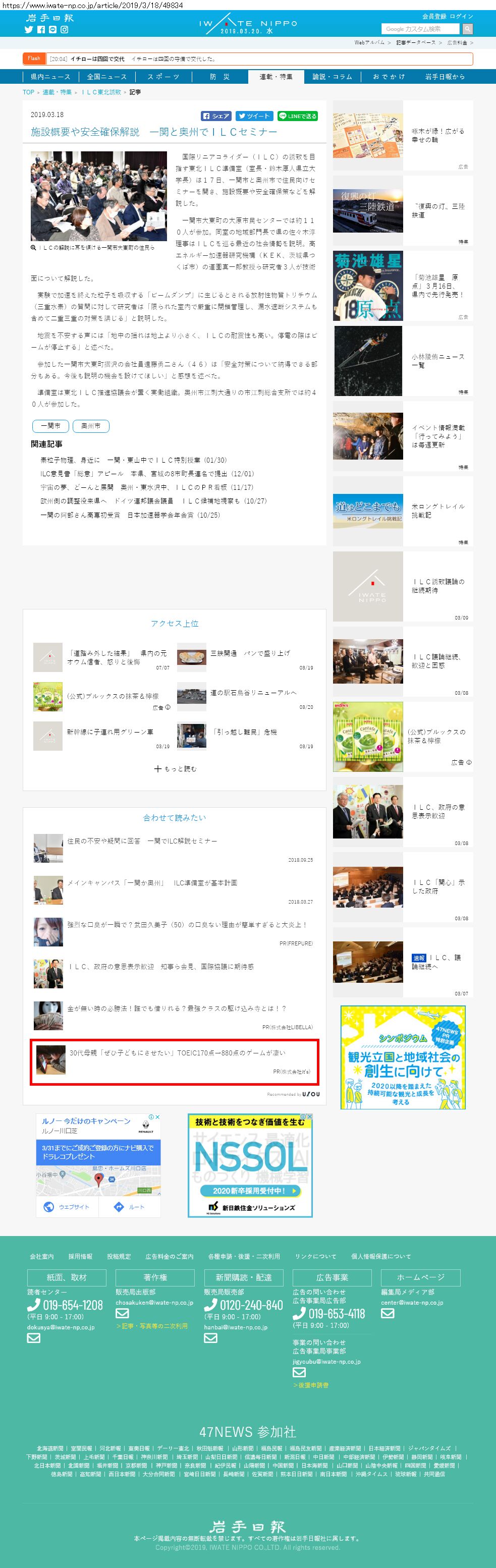Tweet this article with ツイート button
496x1568 pixels.
coord(254,116)
